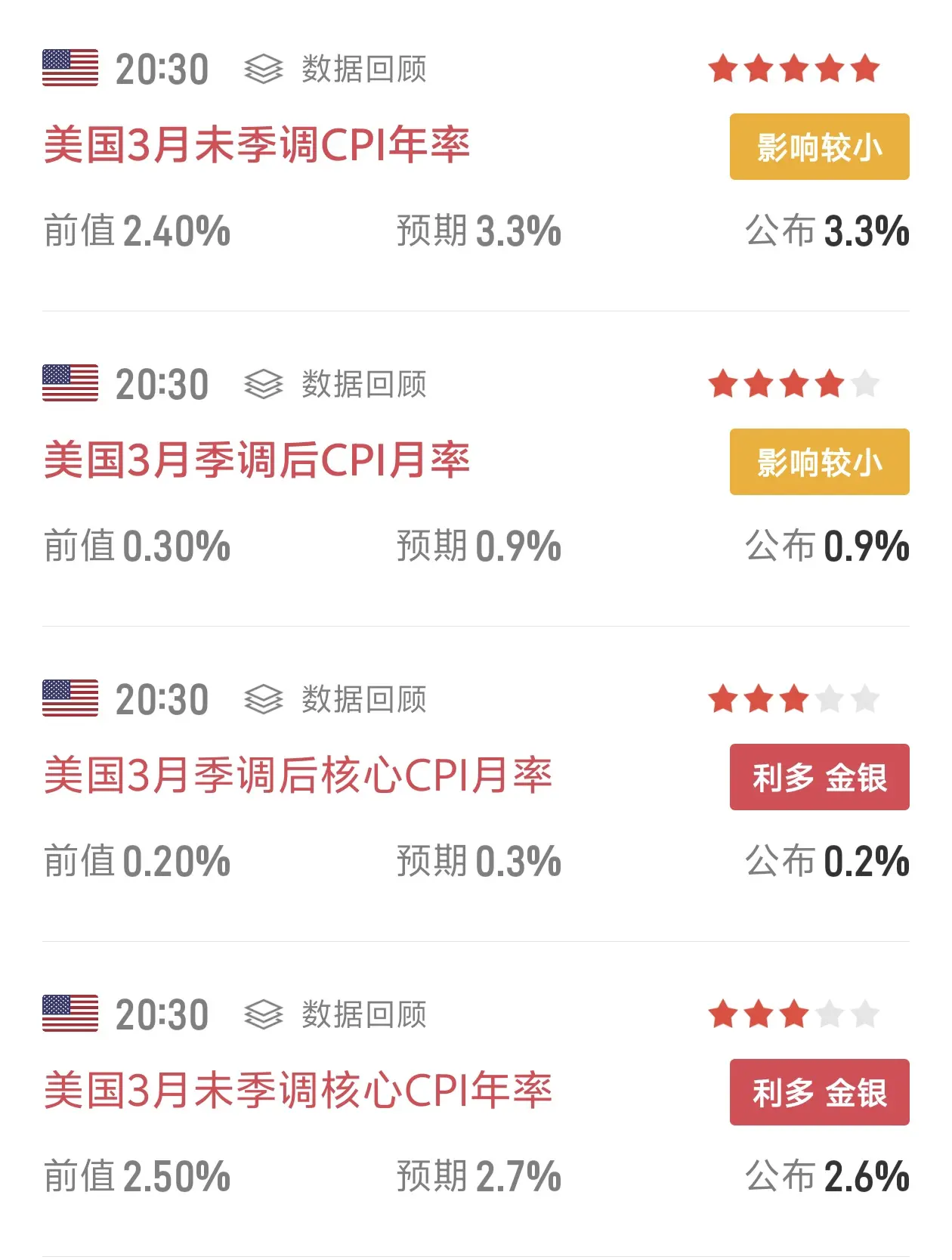Open 数据回顾 for 美国3月季调后CPI月率
The width and height of the screenshot is (952, 1260).
(x=336, y=385)
